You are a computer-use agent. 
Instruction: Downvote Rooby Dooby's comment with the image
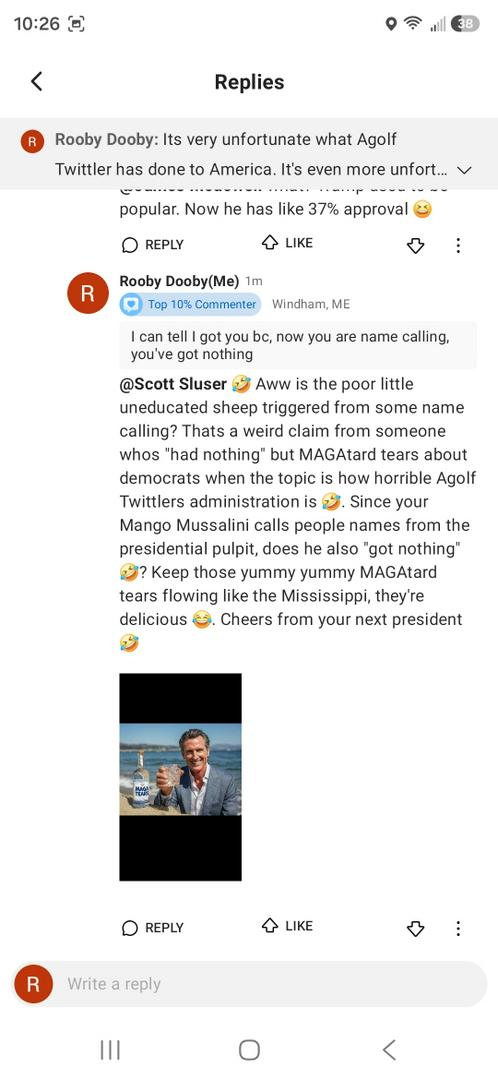[415, 929]
